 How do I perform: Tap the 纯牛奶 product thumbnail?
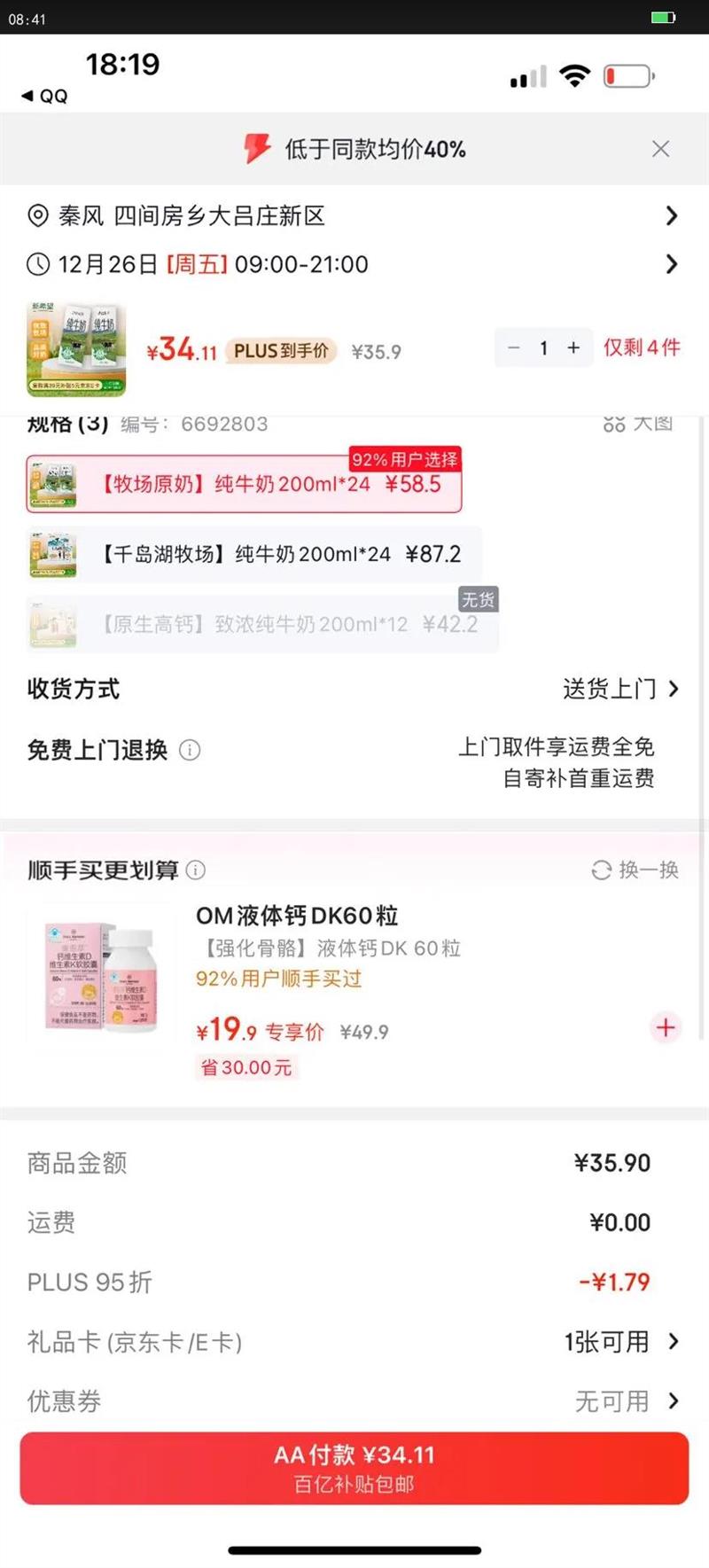(x=75, y=347)
